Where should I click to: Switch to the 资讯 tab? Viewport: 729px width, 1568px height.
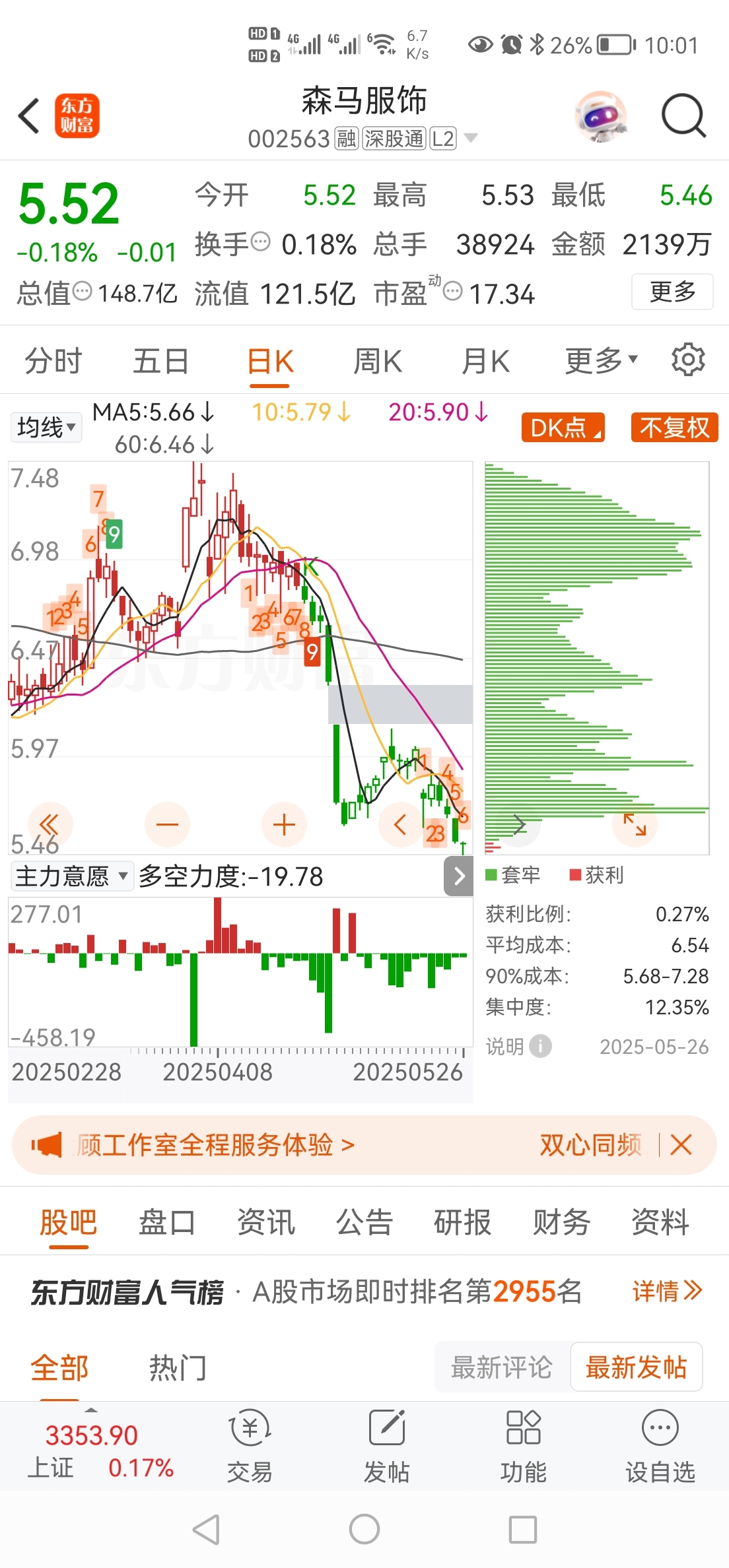point(265,1222)
